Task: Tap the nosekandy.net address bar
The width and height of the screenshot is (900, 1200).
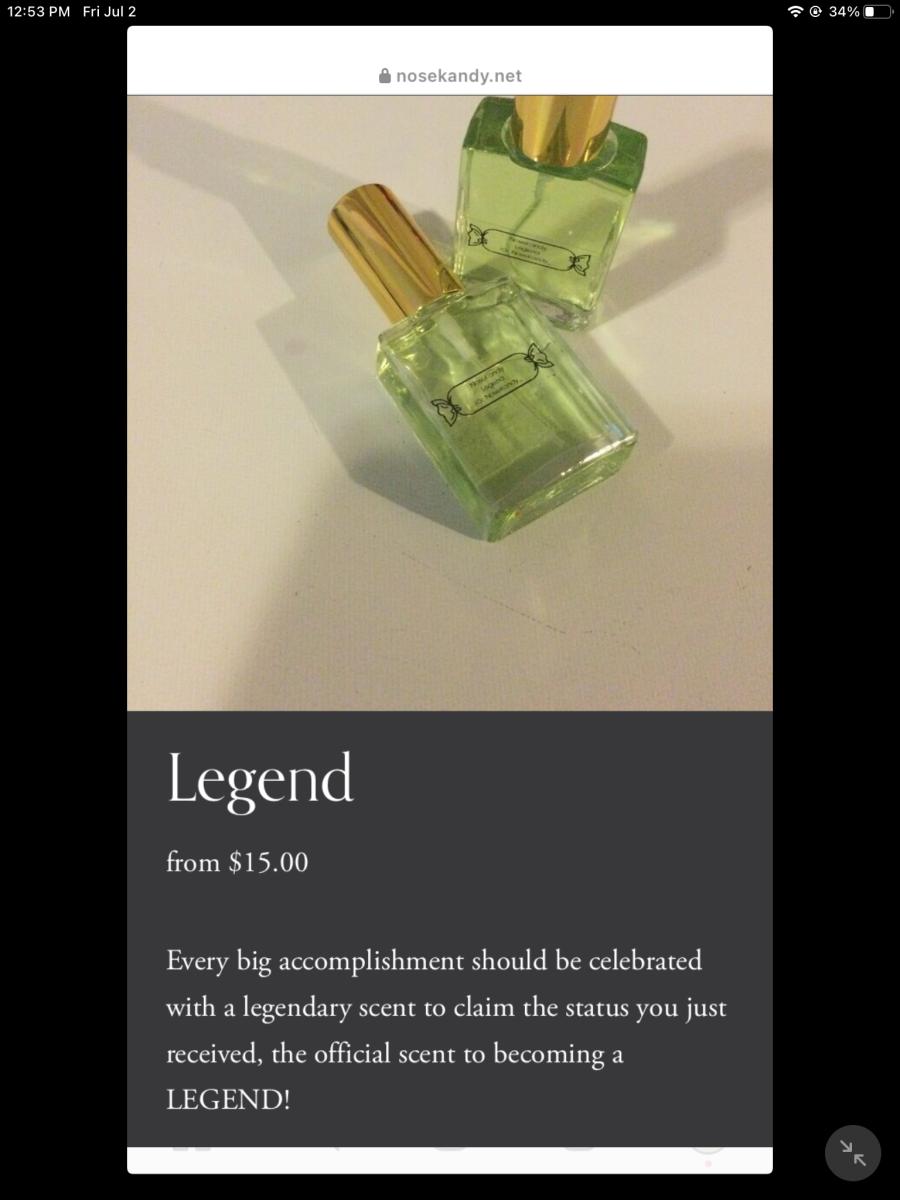Action: tap(450, 76)
